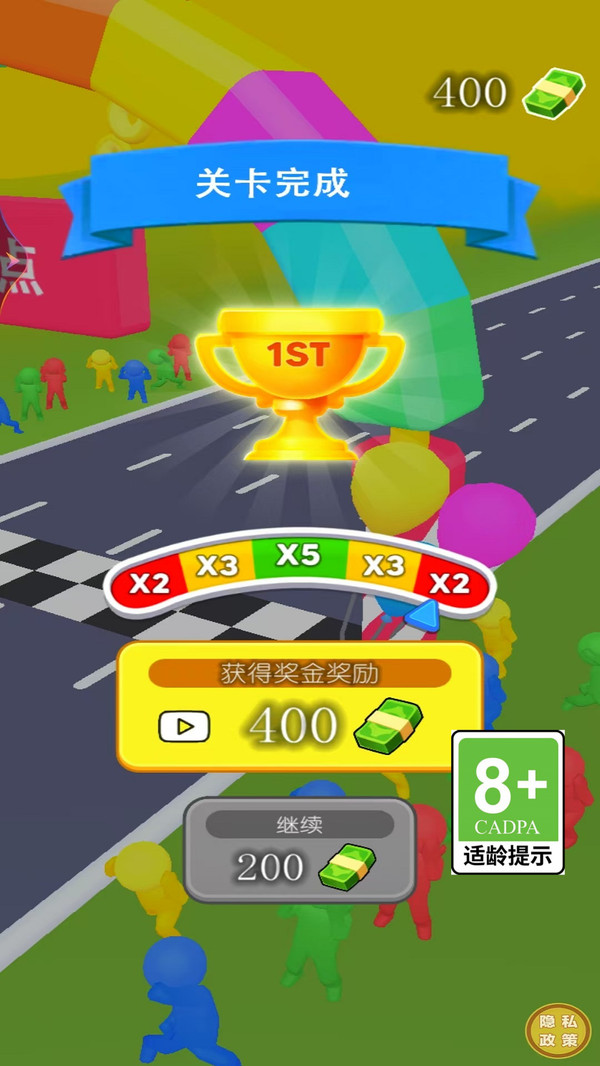Open the 8+ CADPA age rating notice
This screenshot has width=600, height=1066.
point(508,802)
